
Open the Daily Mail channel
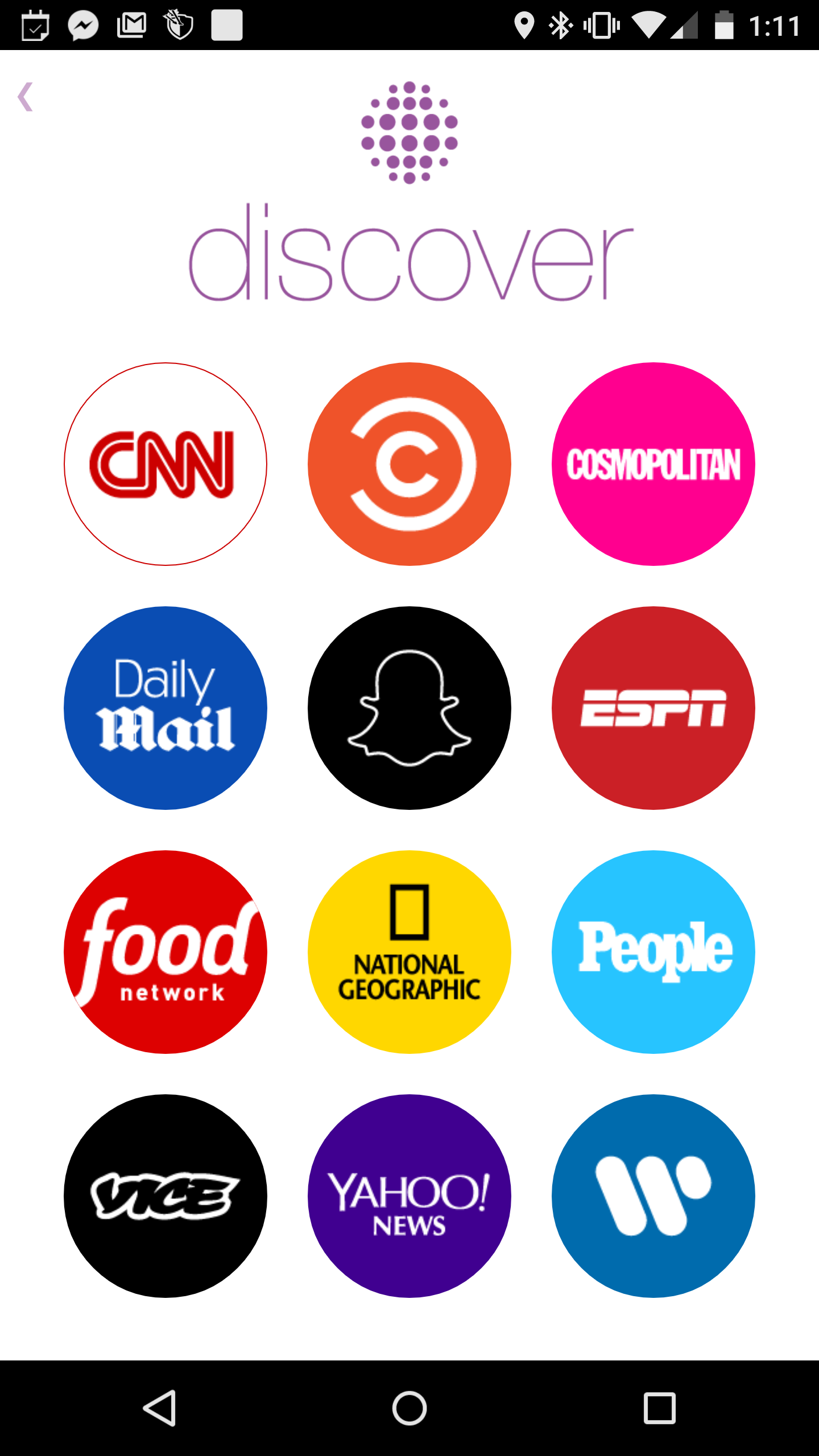click(166, 708)
